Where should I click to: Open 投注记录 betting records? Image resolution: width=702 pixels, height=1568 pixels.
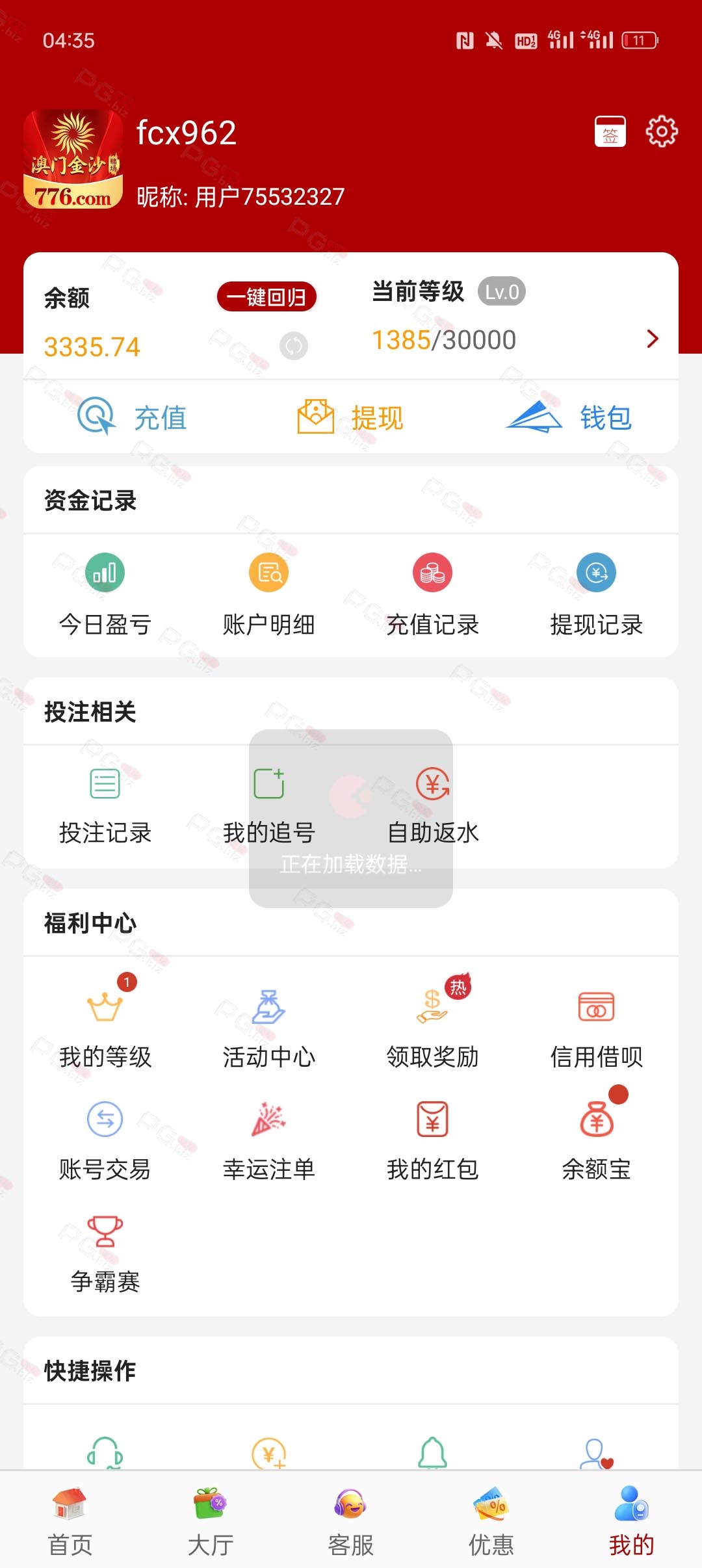105,804
